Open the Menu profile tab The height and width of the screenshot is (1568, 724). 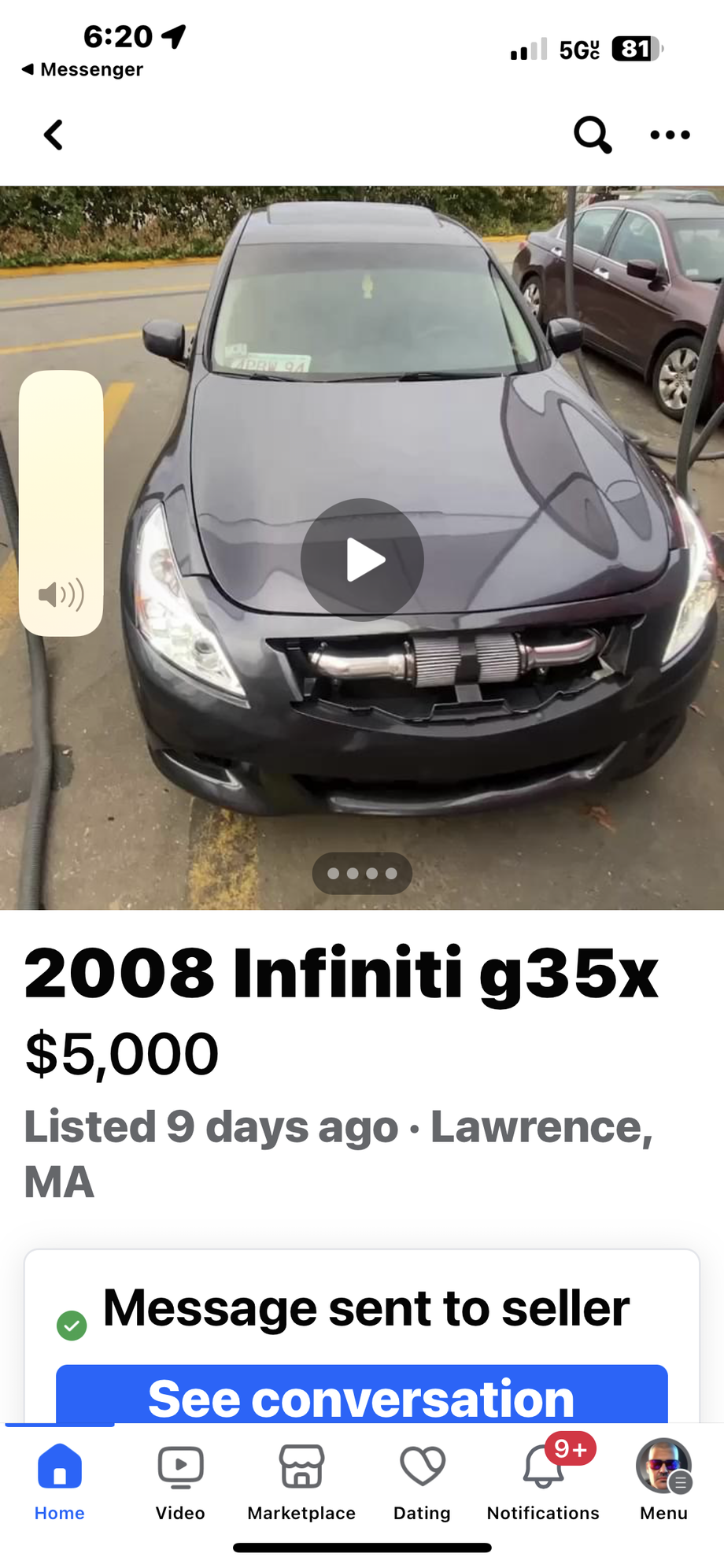pos(663,1481)
